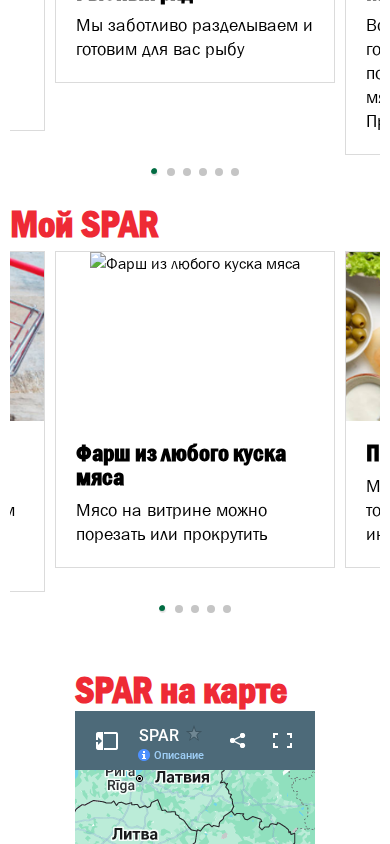This screenshot has width=390, height=844.
Task: Open the map side panel toggle
Action: point(107,741)
